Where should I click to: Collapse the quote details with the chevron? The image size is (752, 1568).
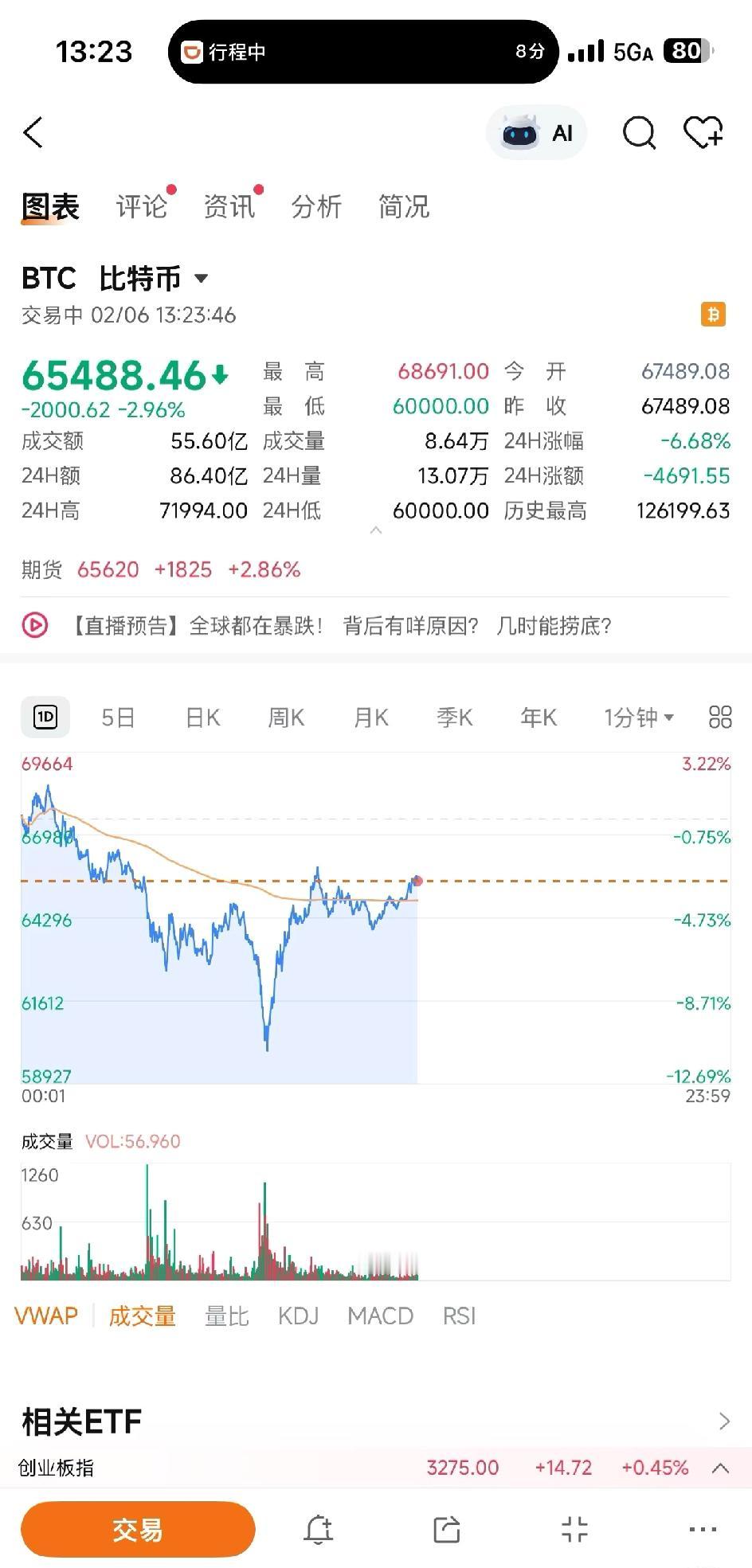click(x=374, y=528)
